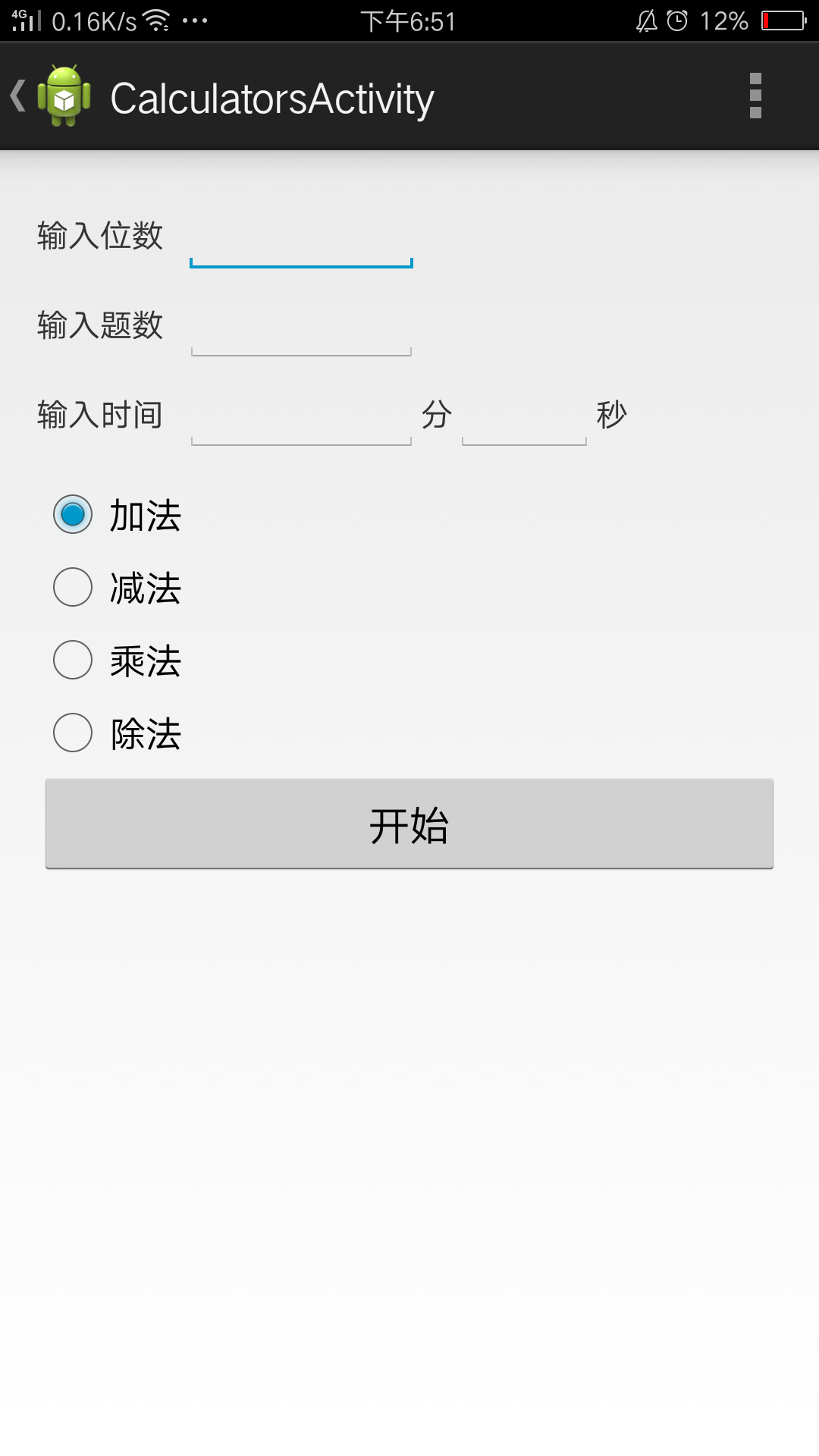The width and height of the screenshot is (819, 1456).
Task: Tap the seconds field before 秒
Action: [524, 416]
